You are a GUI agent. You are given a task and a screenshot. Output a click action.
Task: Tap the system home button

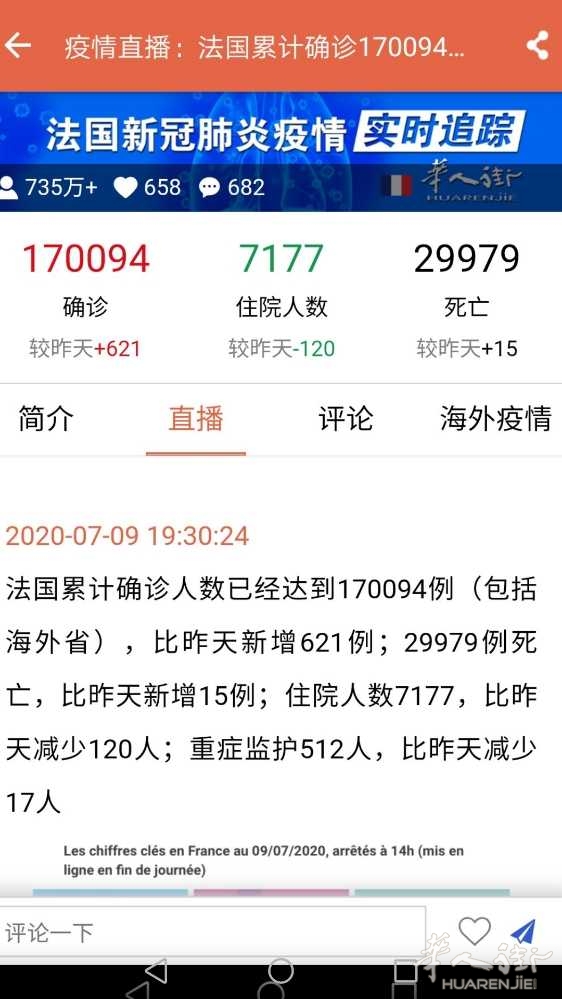pos(280,972)
